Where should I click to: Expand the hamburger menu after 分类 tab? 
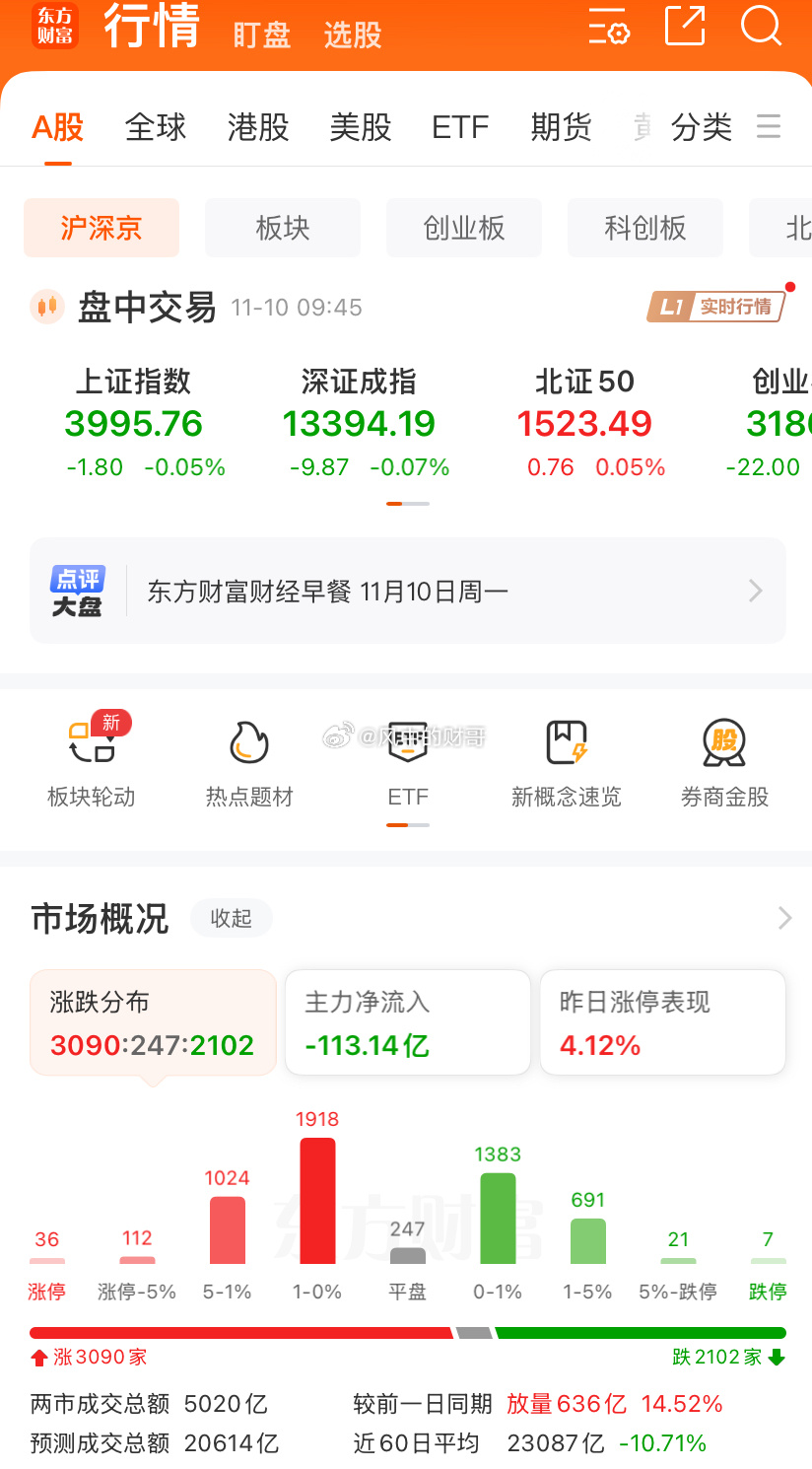(x=768, y=126)
